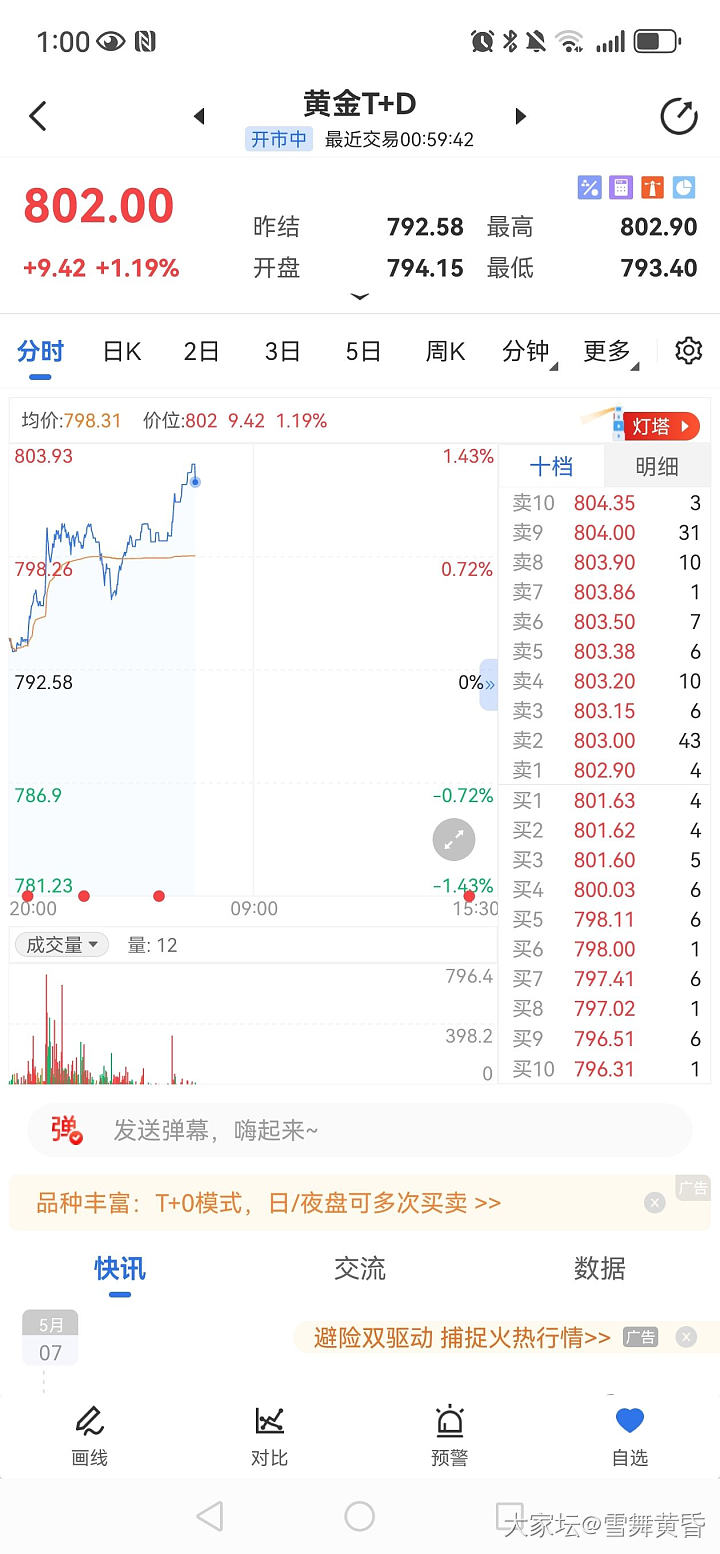Switch to the previous instrument via the left triangle
Viewport: 720px width, 1554px height.
pos(199,116)
